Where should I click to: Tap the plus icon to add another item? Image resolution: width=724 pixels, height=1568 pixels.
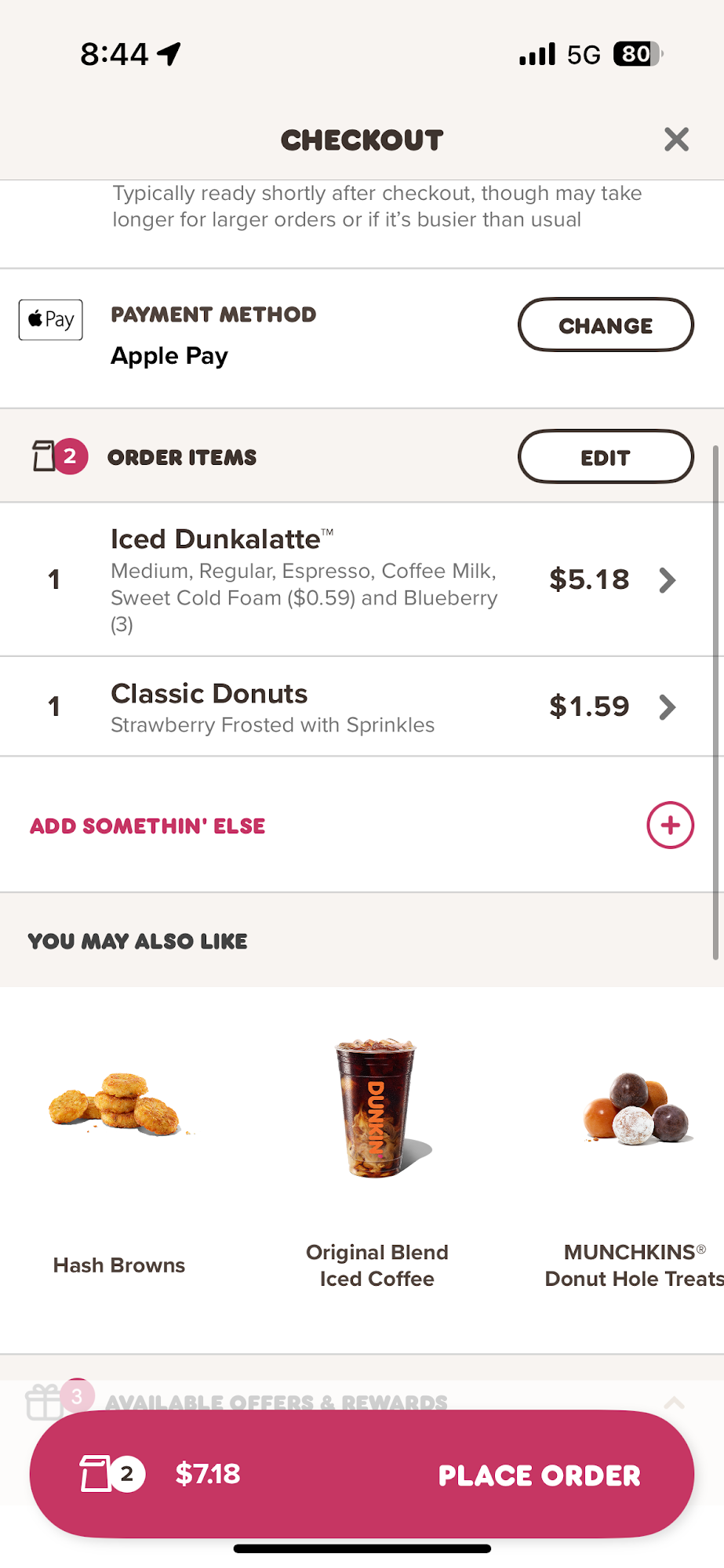[670, 825]
